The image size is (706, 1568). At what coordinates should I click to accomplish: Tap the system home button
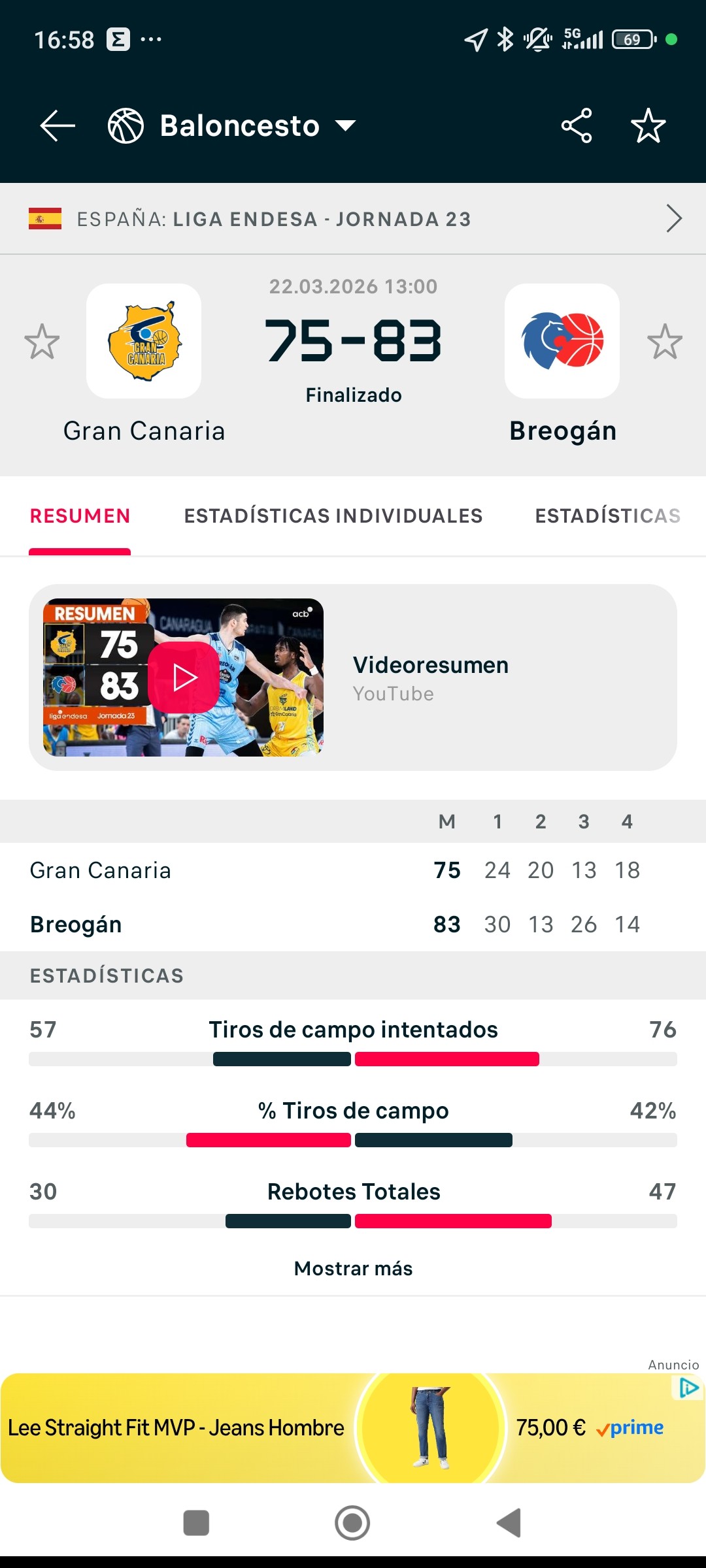(352, 1523)
